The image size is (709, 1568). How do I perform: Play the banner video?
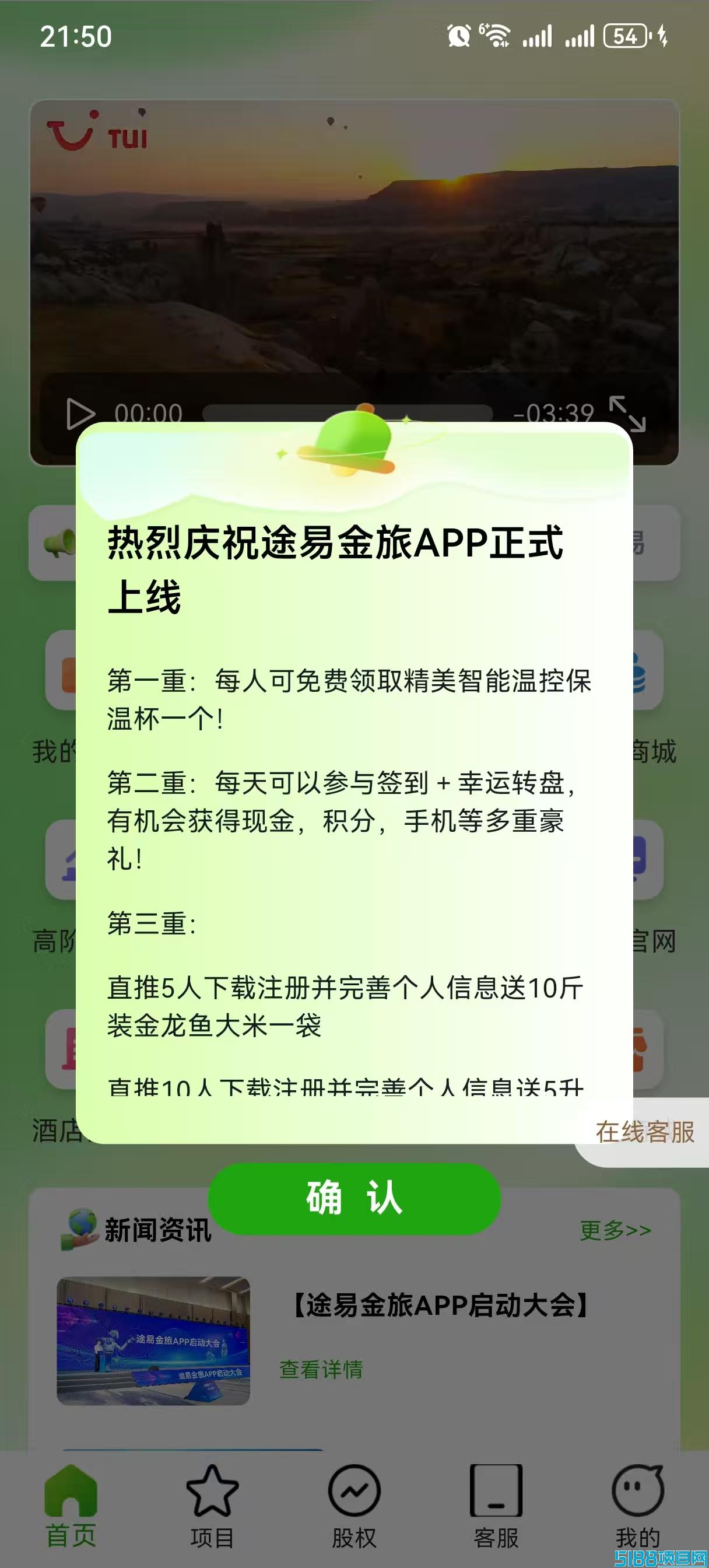tap(80, 414)
